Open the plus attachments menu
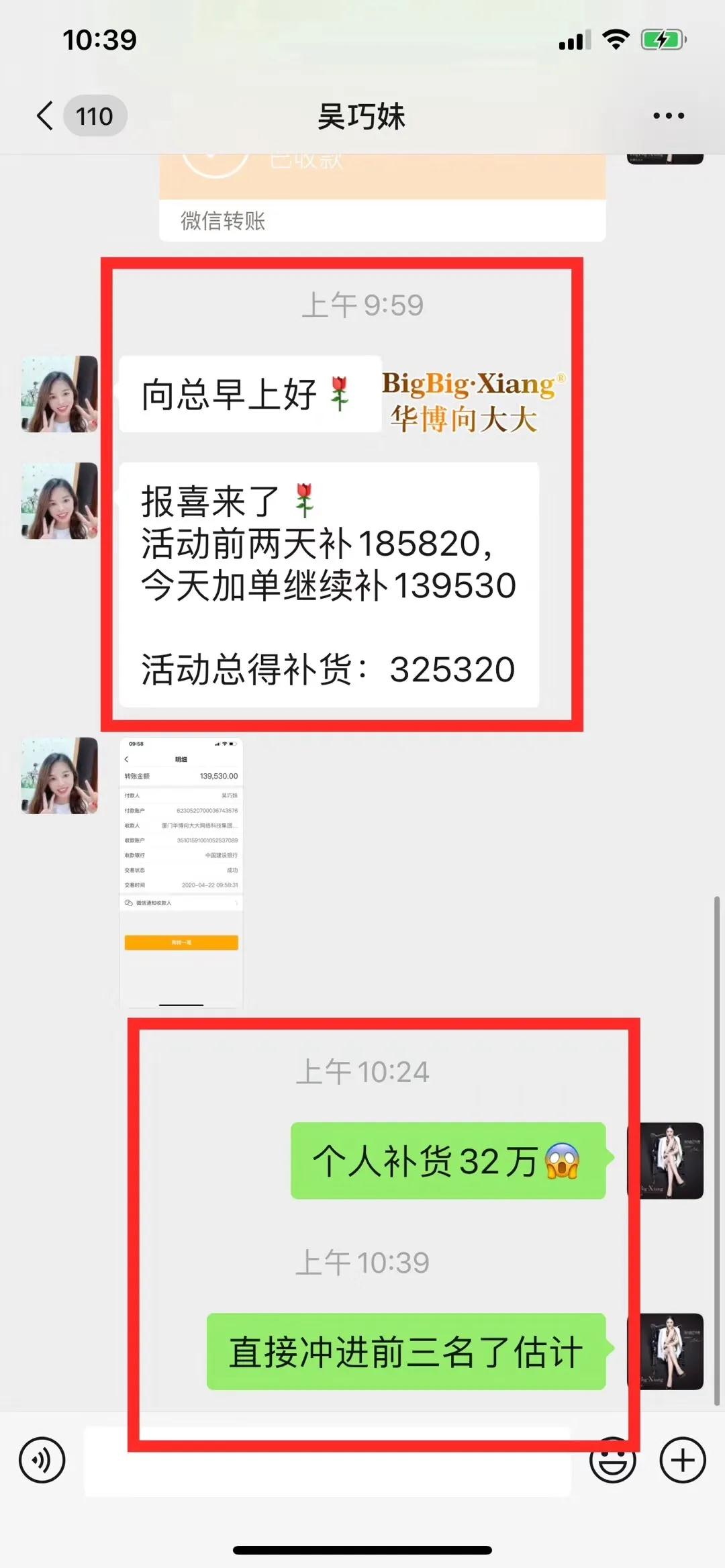The image size is (725, 1568). pyautogui.click(x=683, y=1460)
